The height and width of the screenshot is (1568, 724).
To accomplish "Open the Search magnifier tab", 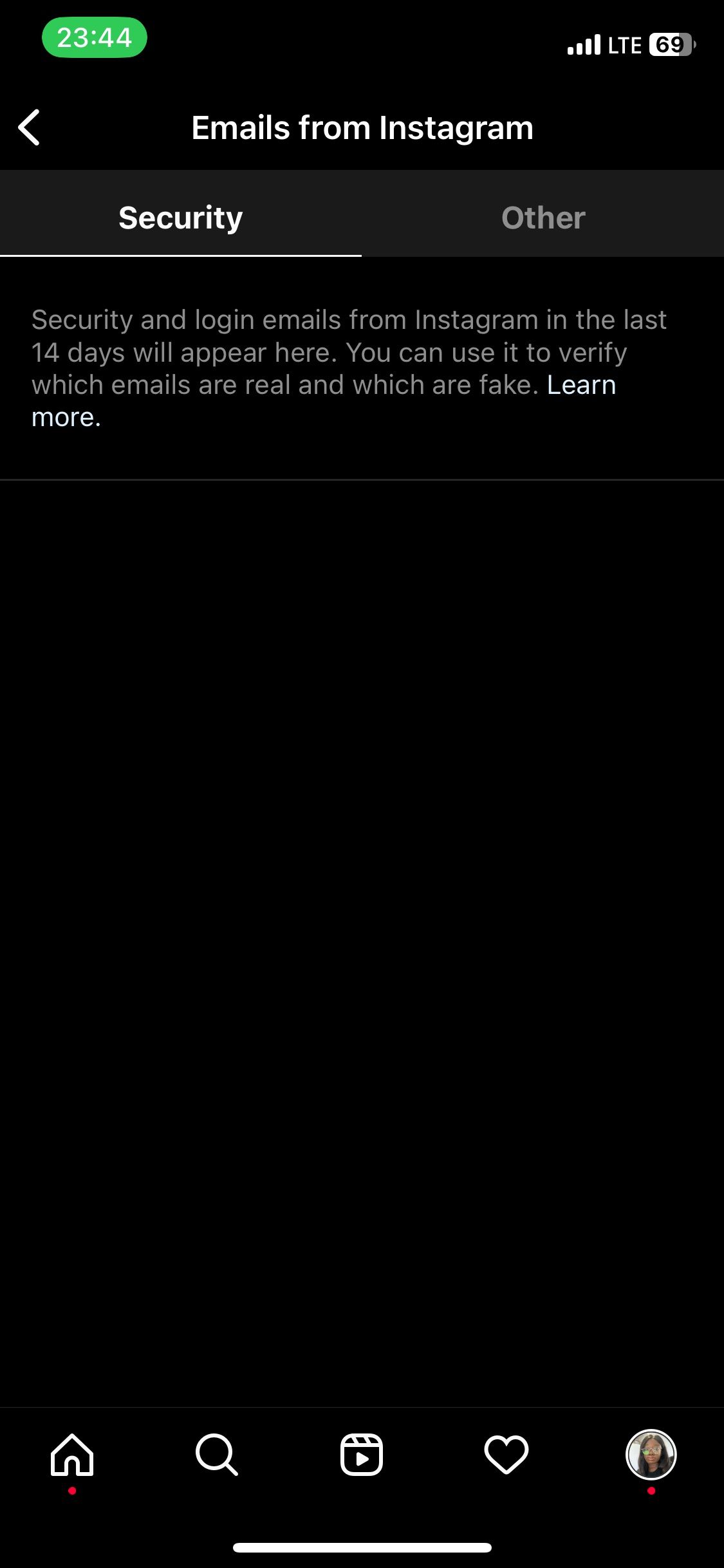I will [217, 1454].
